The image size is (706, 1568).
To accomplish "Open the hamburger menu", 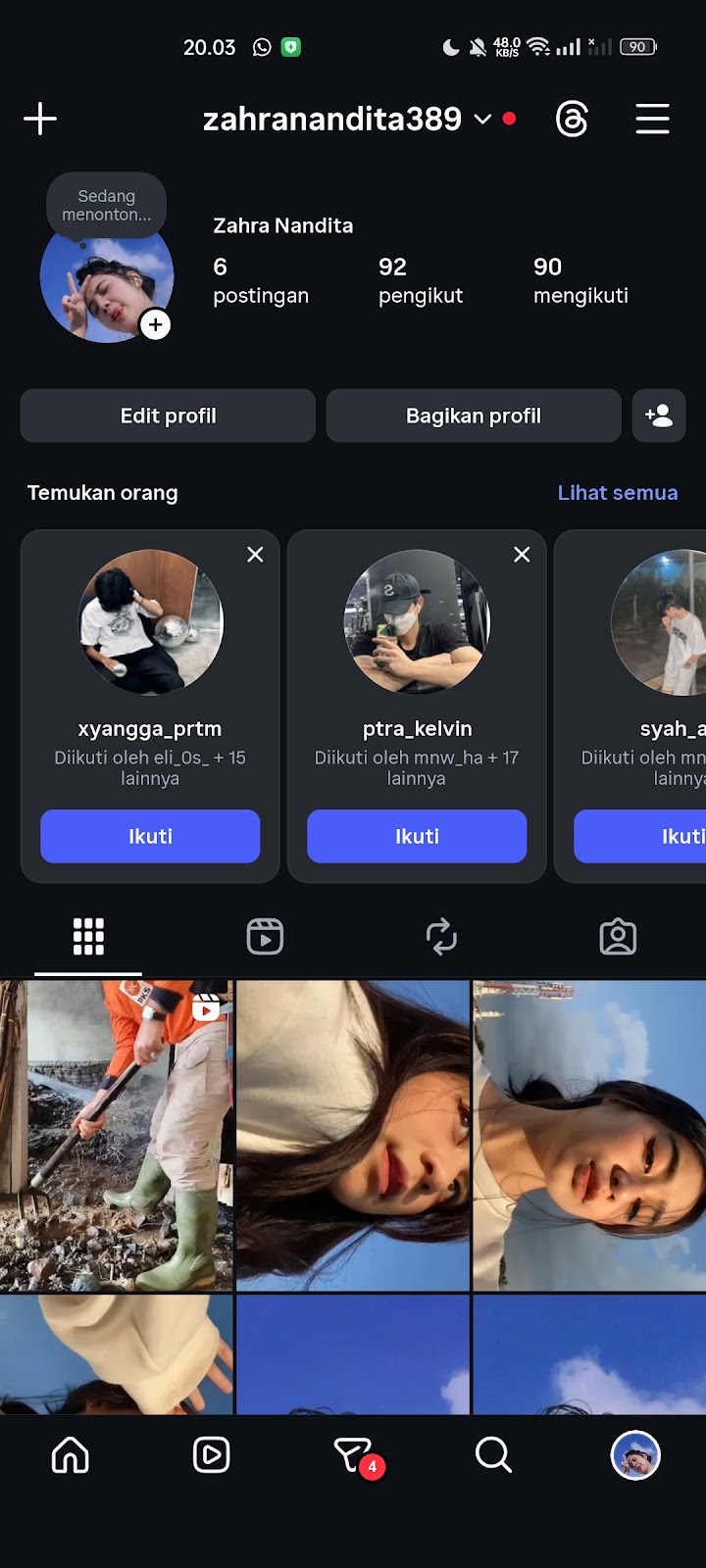I will (x=652, y=119).
